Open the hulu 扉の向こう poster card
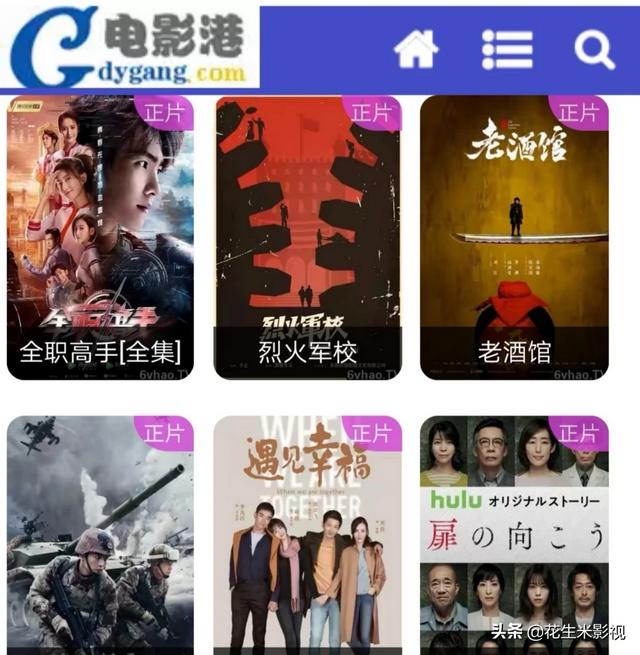The height and width of the screenshot is (655, 640). click(514, 535)
